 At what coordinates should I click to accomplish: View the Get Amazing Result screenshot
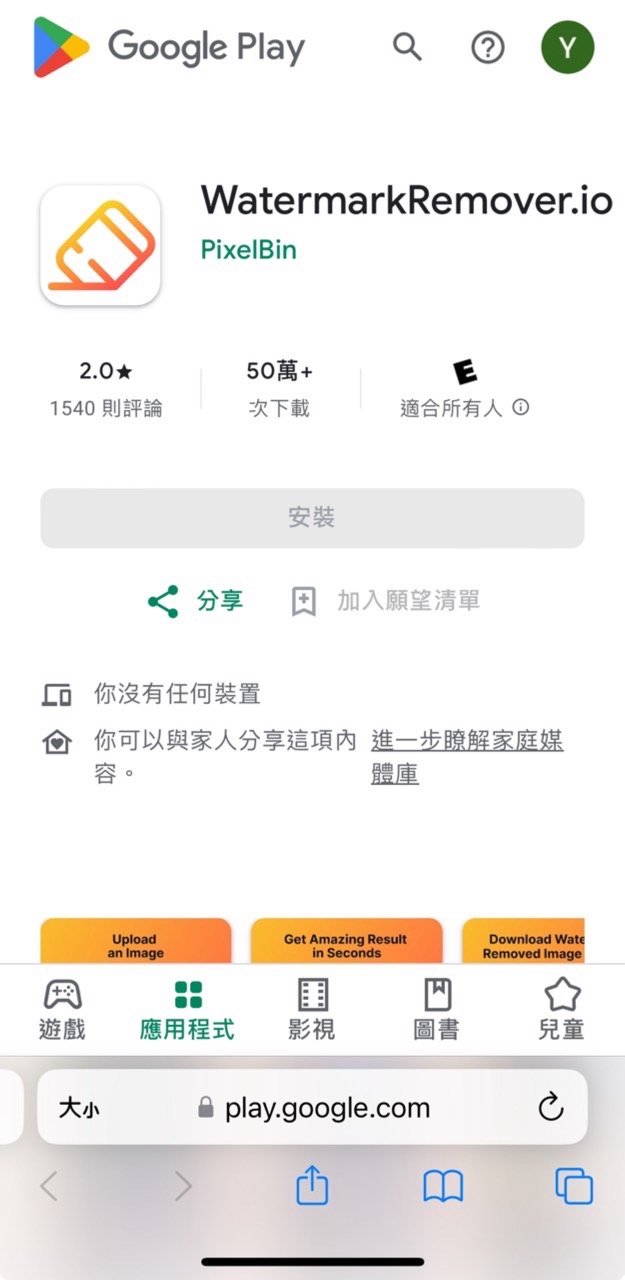[346, 942]
